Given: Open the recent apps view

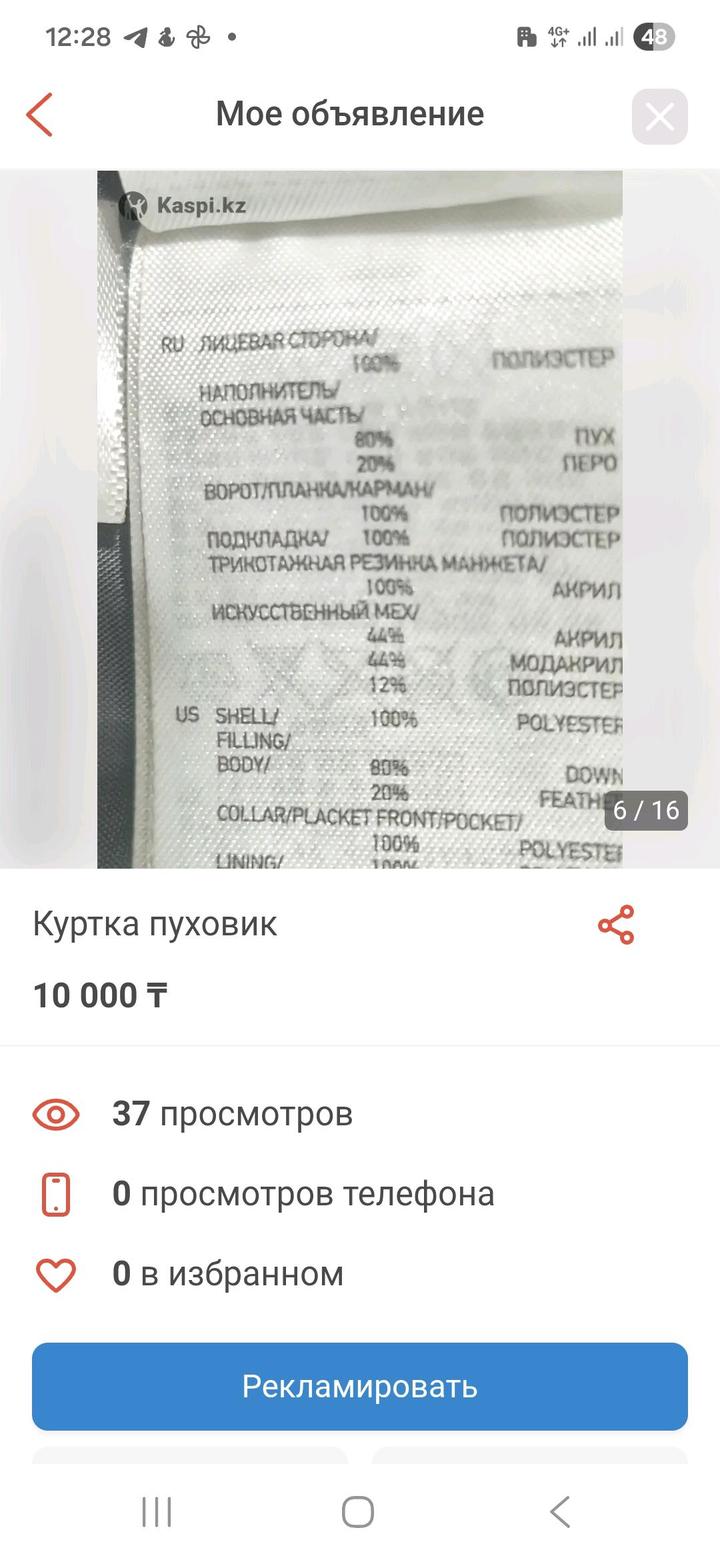Looking at the screenshot, I should pos(157,1511).
